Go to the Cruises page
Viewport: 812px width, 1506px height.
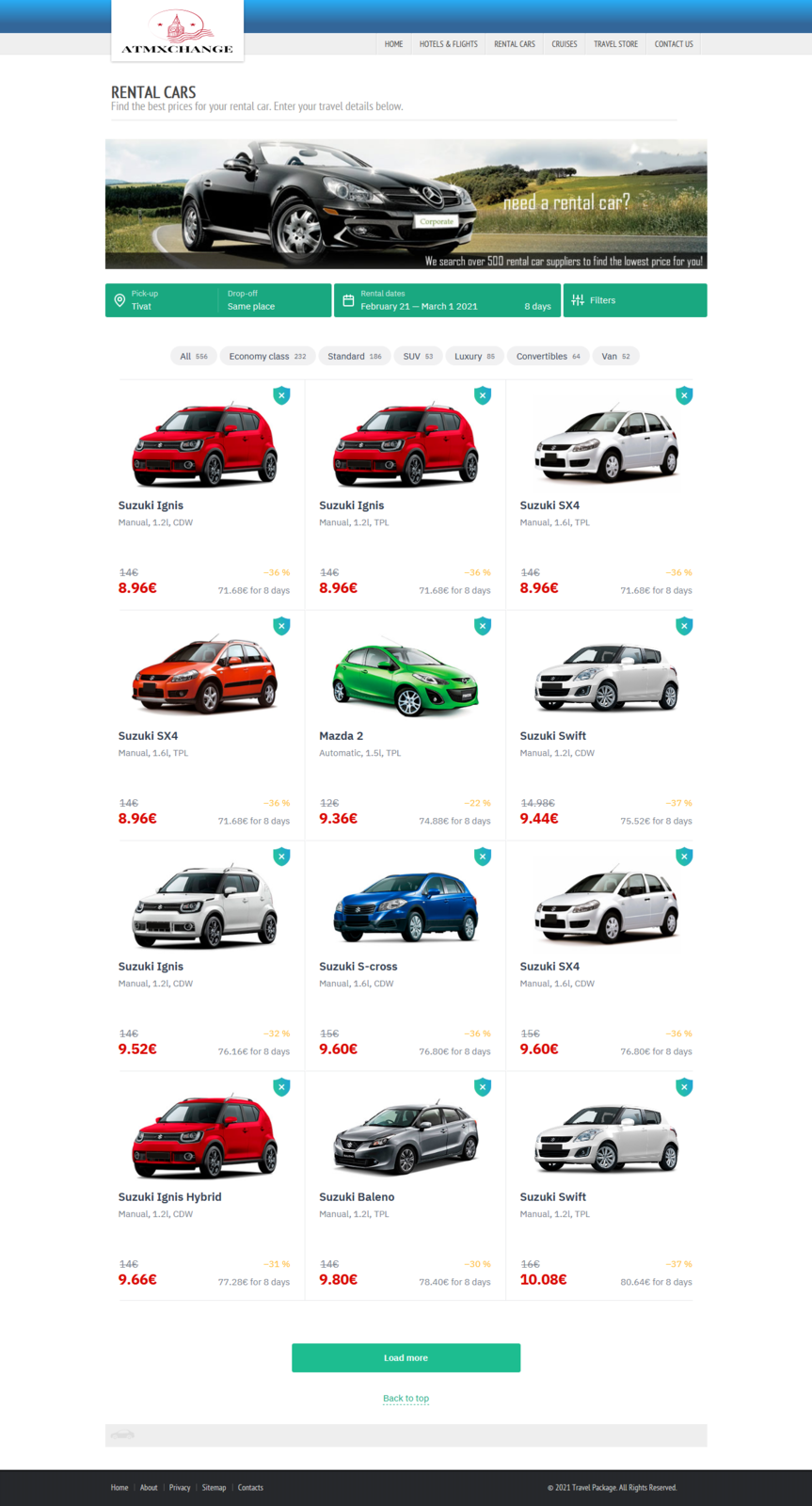pos(565,44)
